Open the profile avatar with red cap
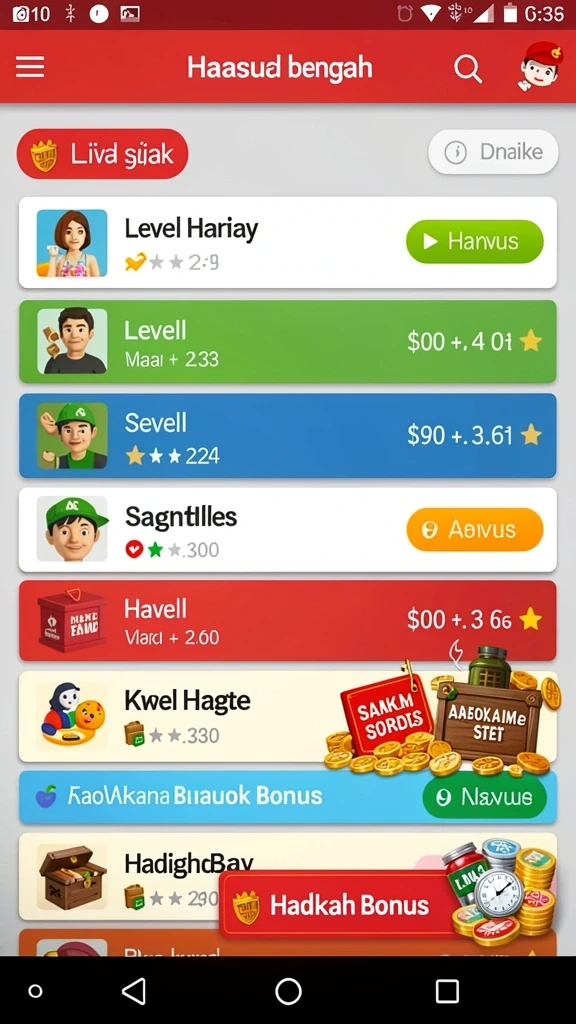 coord(541,66)
